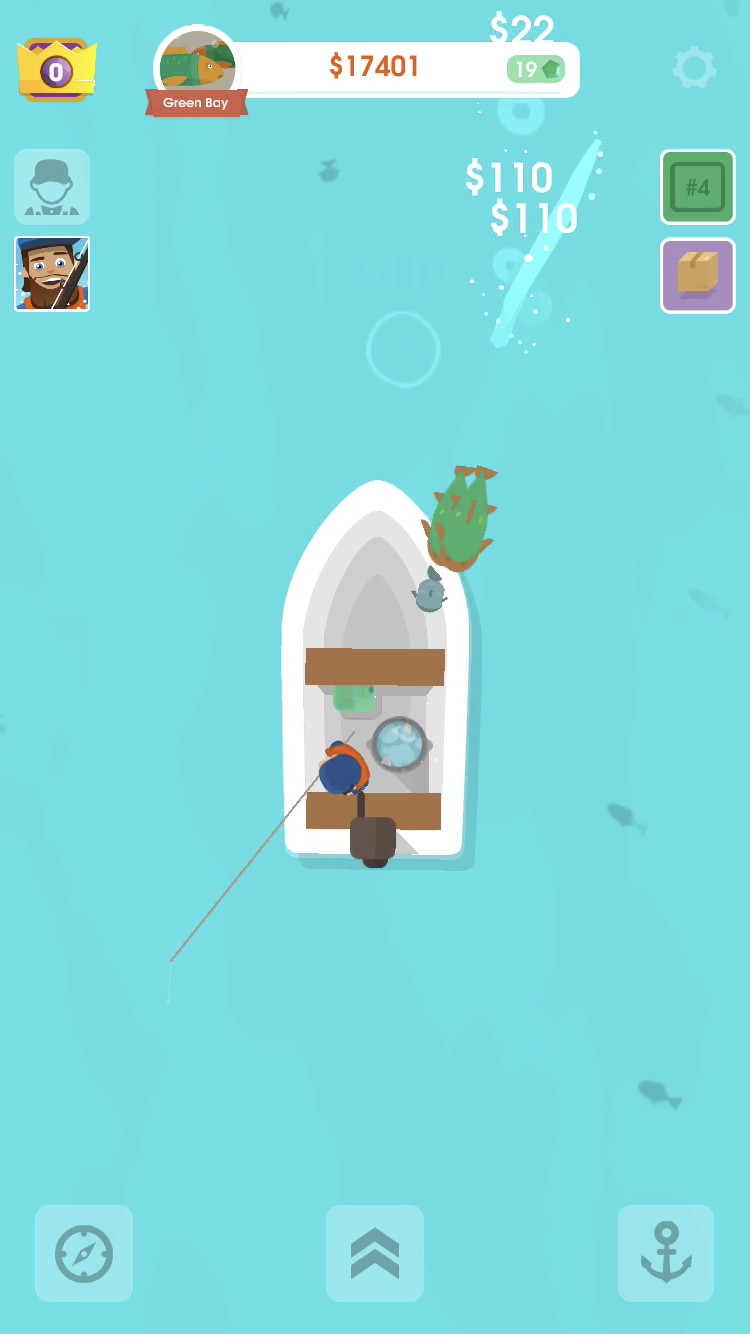The height and width of the screenshot is (1334, 750).
Task: Open the settings gear
Action: [x=694, y=68]
